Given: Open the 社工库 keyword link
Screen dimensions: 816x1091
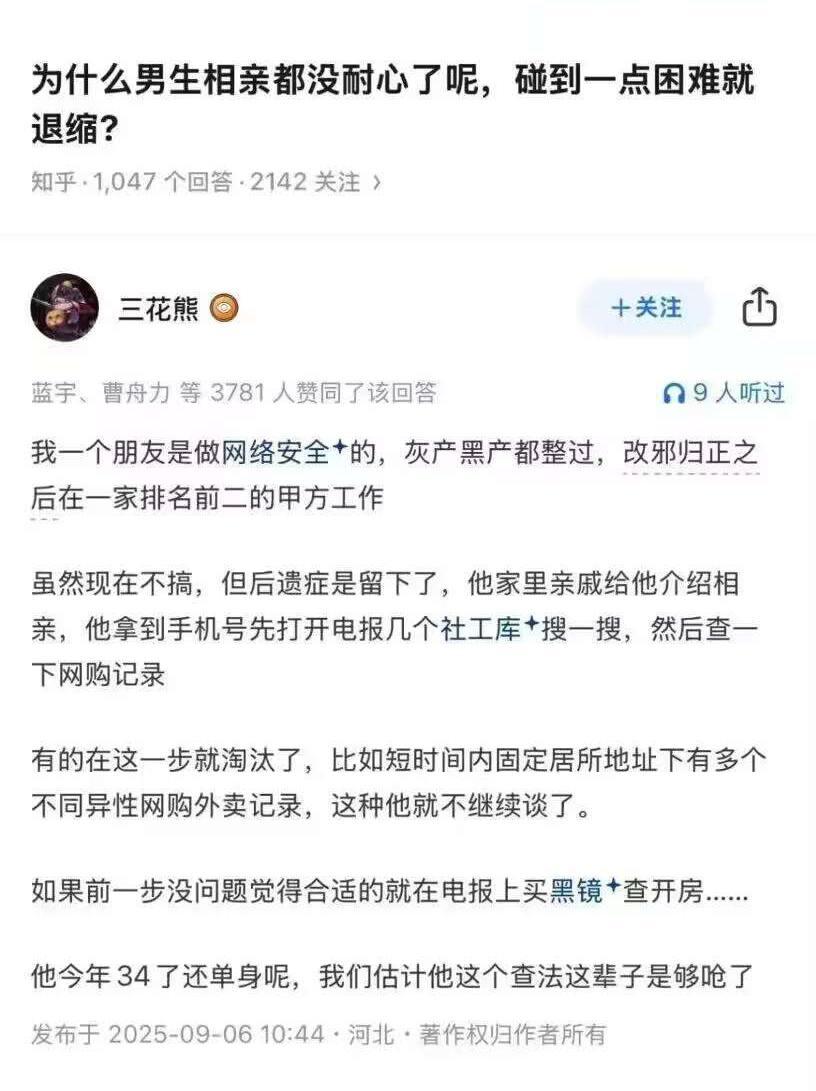Looking at the screenshot, I should click(x=481, y=627).
